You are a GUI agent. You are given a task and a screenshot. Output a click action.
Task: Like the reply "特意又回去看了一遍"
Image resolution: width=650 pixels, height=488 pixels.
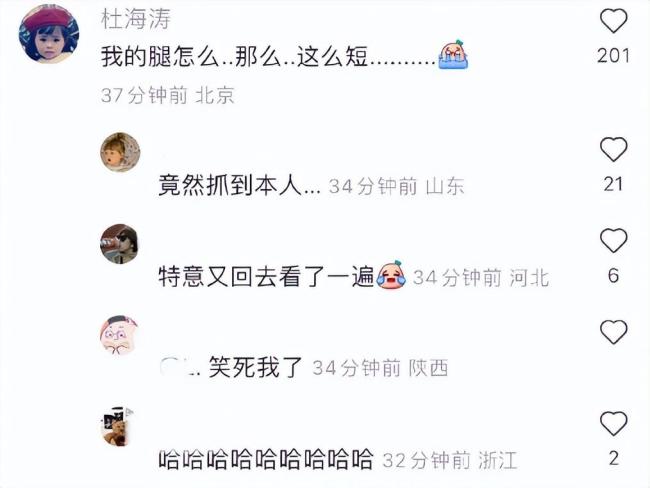point(613,241)
